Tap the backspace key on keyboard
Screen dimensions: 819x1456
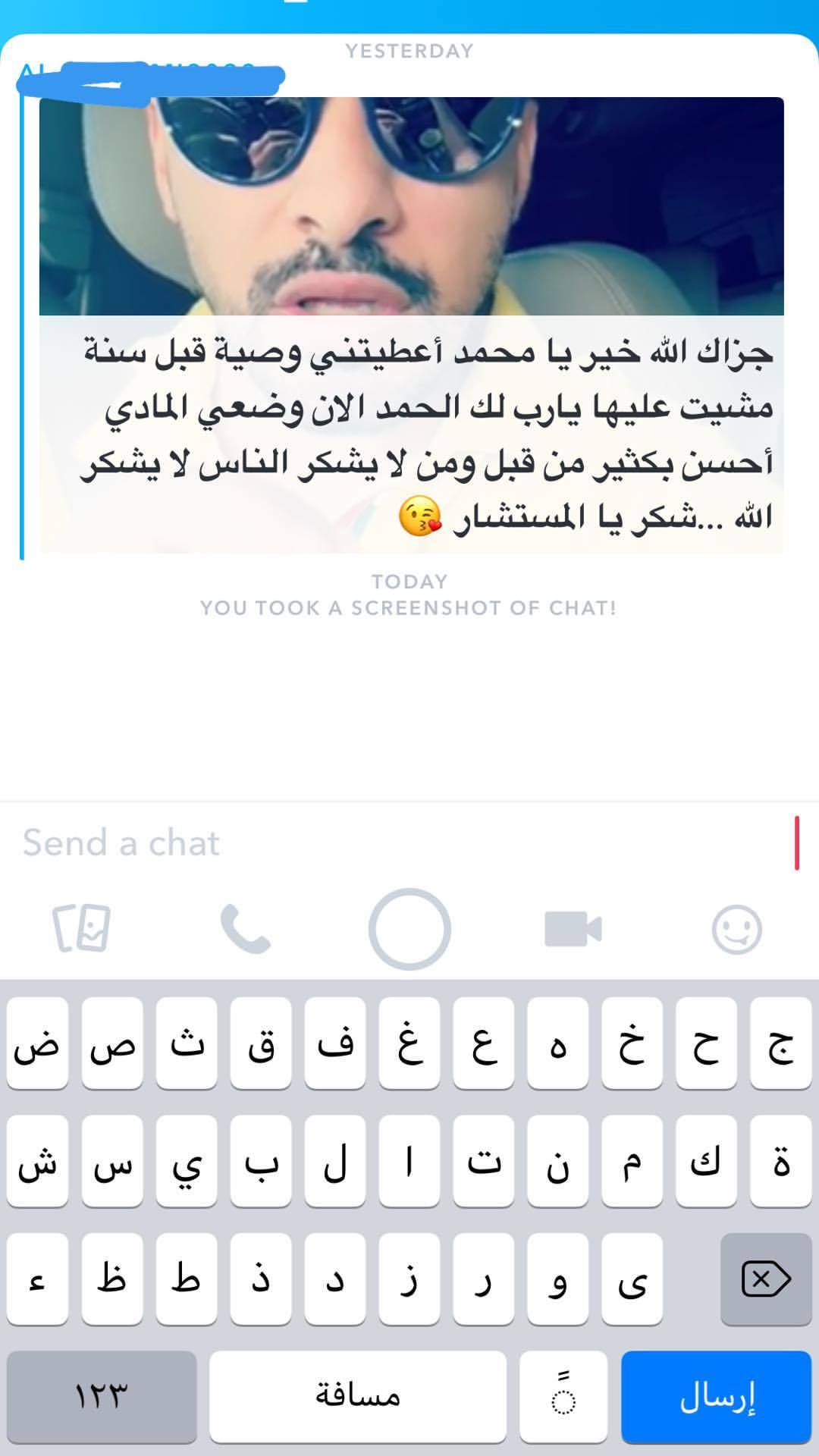pos(766,1279)
